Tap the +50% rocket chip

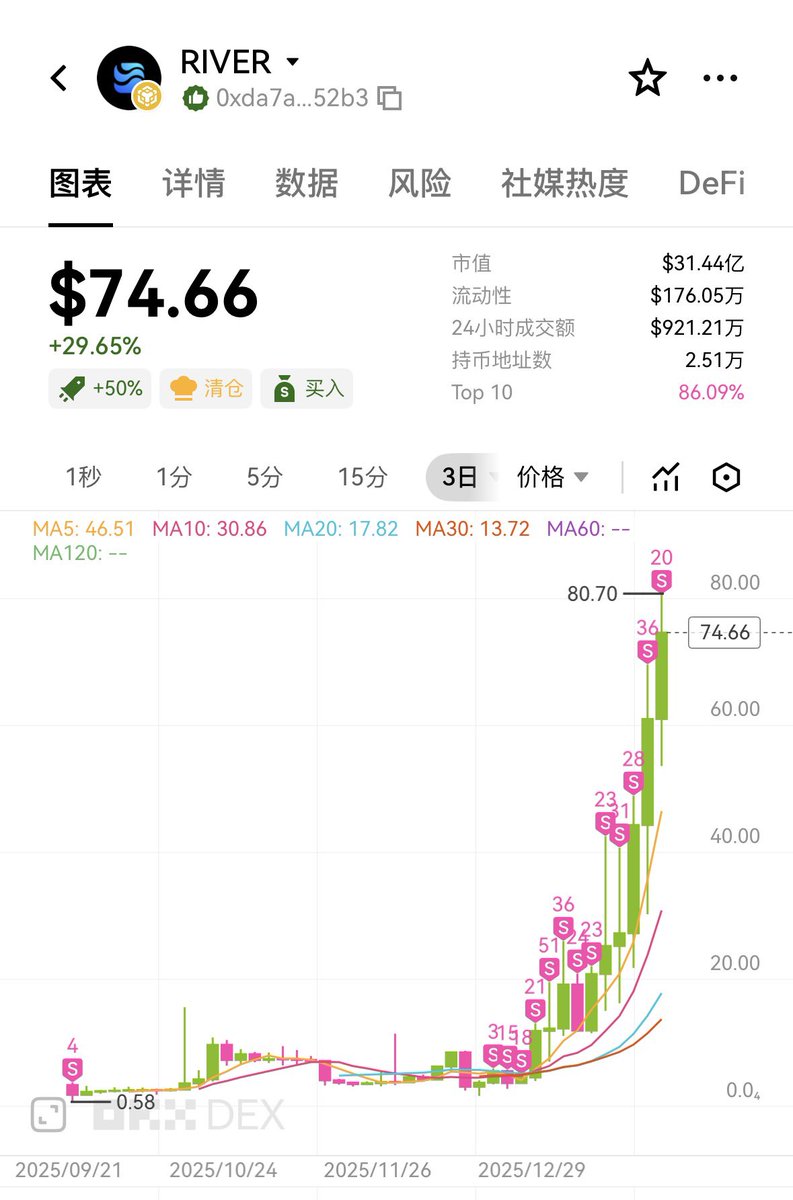100,388
